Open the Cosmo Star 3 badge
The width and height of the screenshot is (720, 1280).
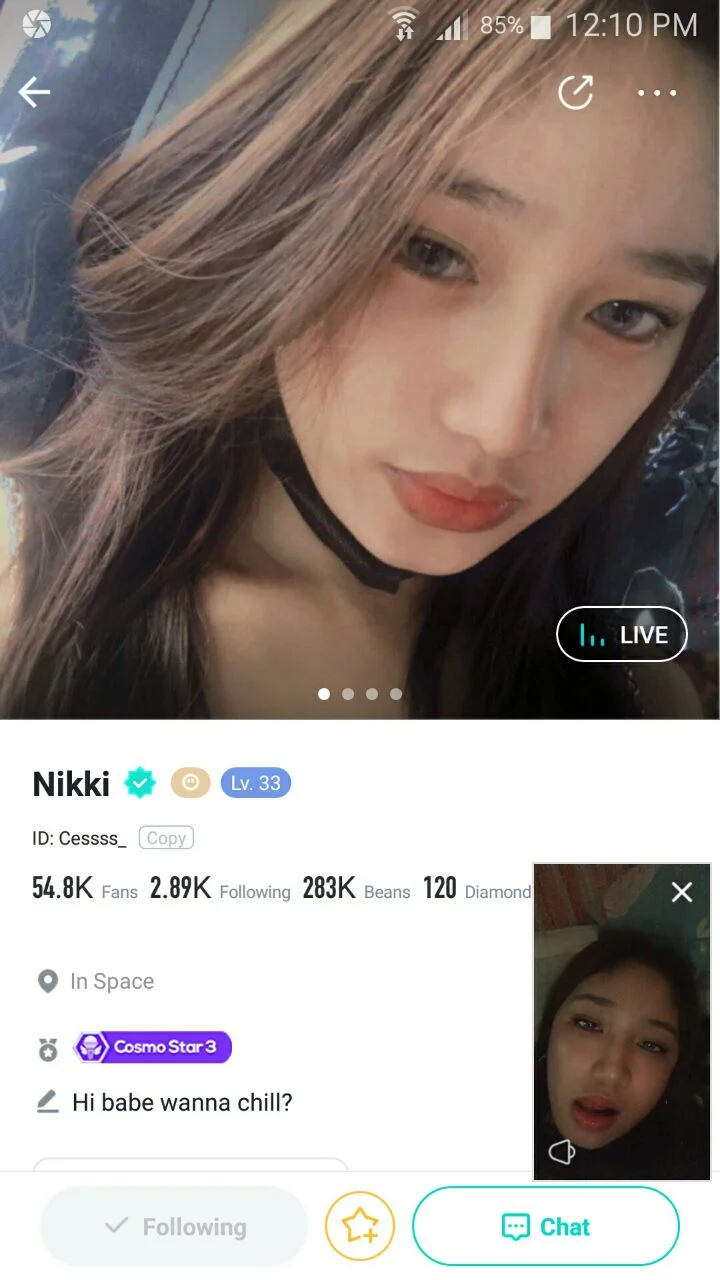pyautogui.click(x=153, y=1047)
